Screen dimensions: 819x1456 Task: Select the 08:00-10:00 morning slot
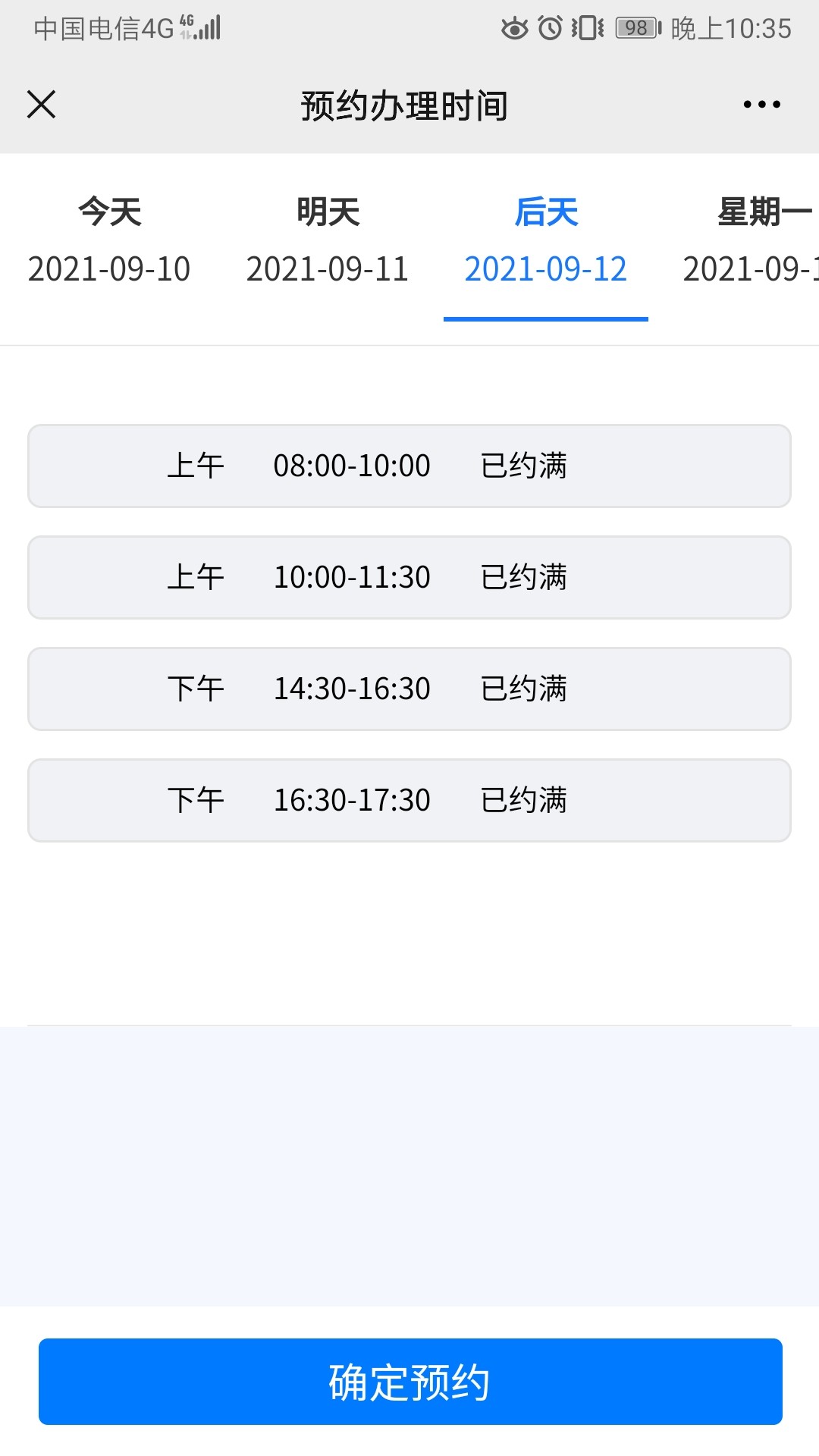409,466
